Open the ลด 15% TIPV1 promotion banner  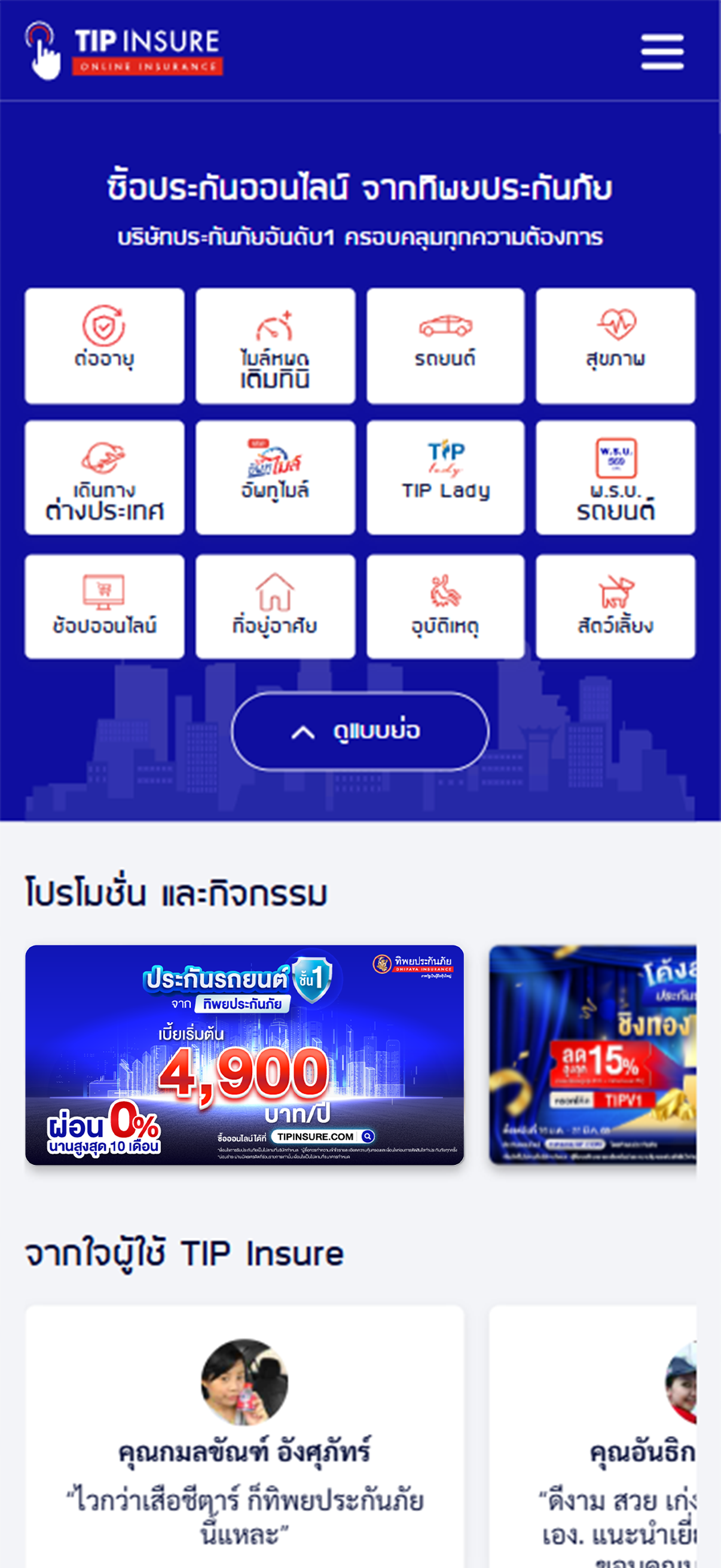[592, 1054]
